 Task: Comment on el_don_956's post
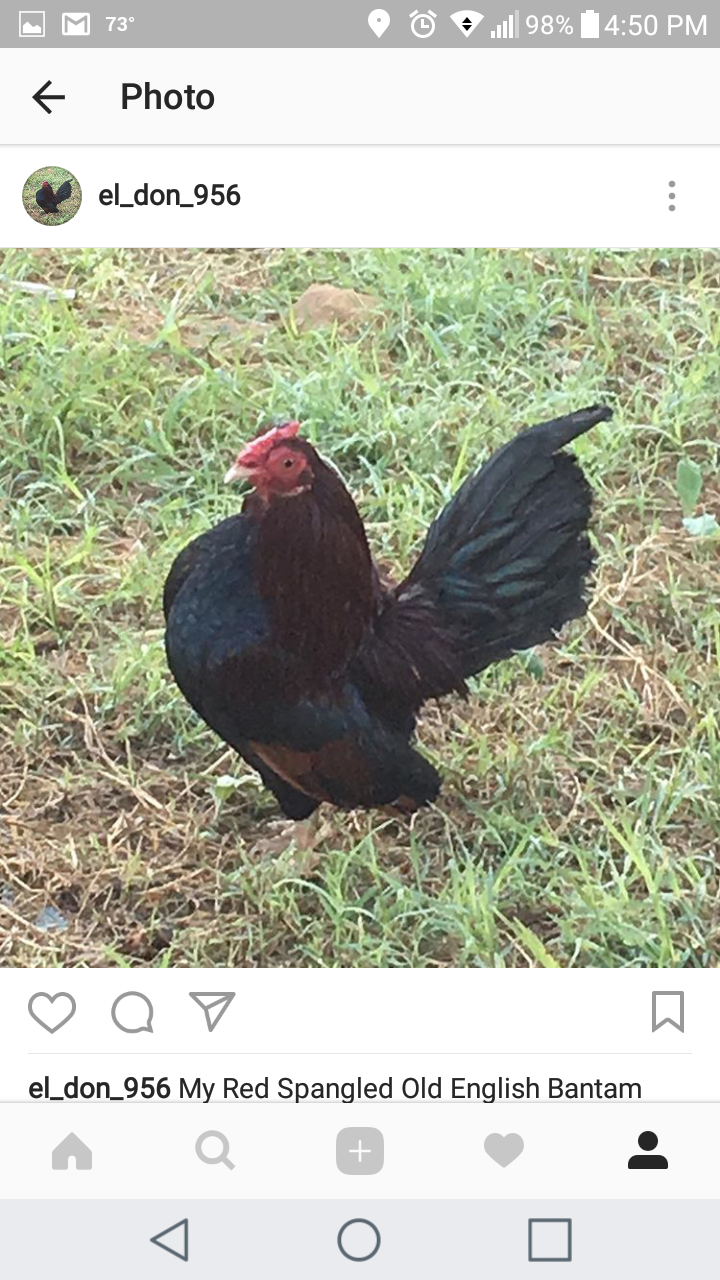point(132,1012)
